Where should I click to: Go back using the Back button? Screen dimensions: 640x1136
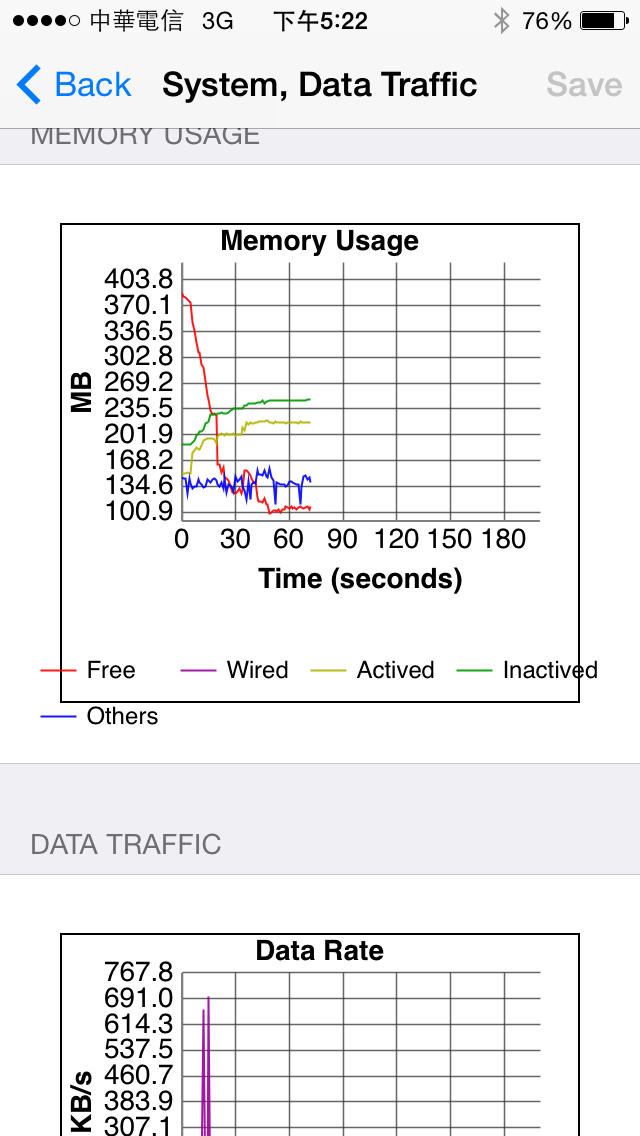[73, 85]
